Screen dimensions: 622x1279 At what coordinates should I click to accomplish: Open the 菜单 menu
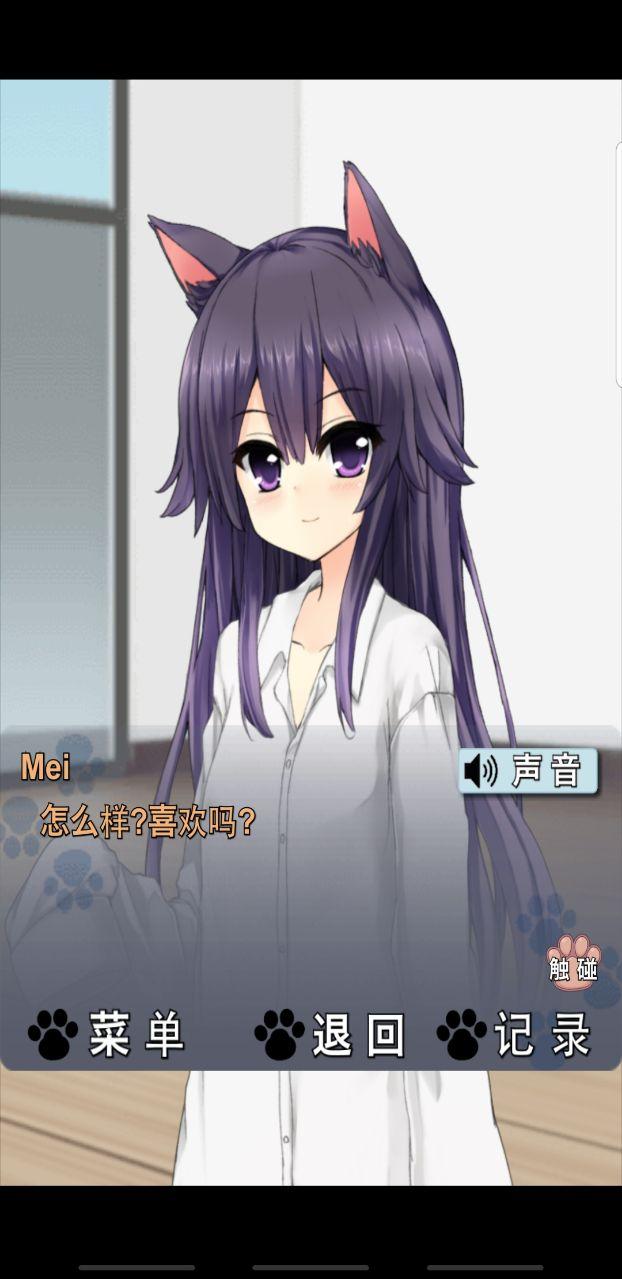click(x=107, y=1035)
